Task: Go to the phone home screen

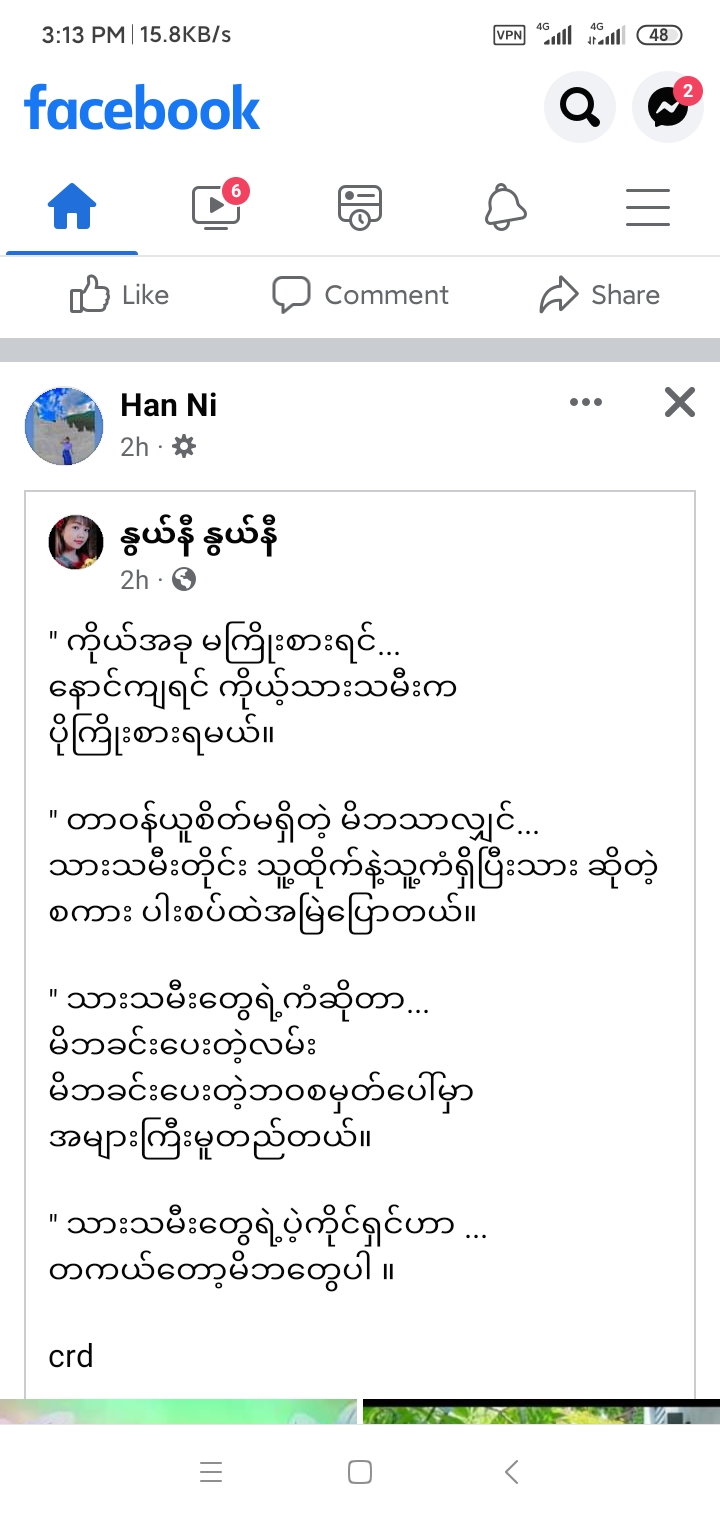Action: [360, 1471]
